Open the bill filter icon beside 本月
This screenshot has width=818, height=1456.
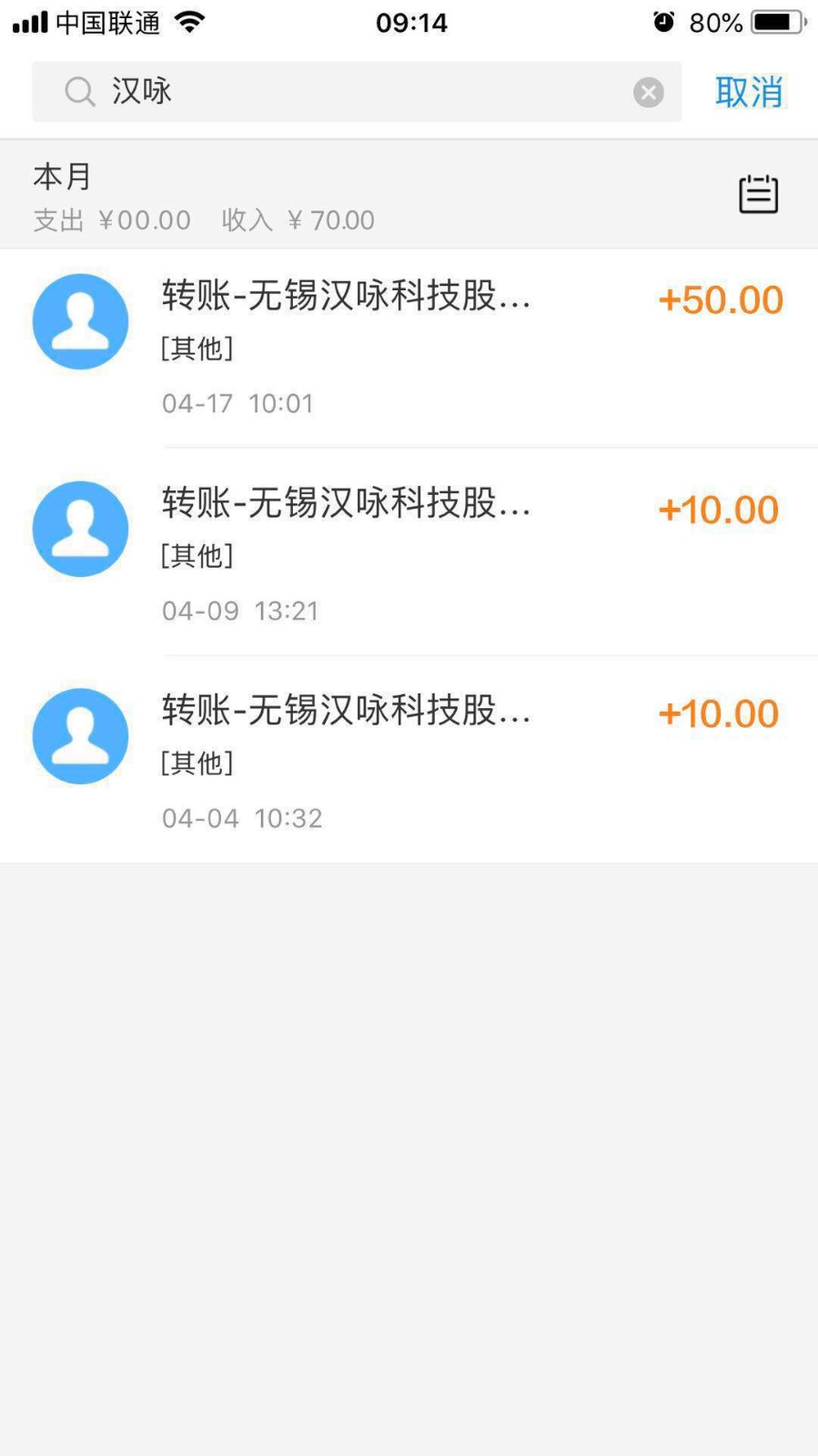(758, 193)
